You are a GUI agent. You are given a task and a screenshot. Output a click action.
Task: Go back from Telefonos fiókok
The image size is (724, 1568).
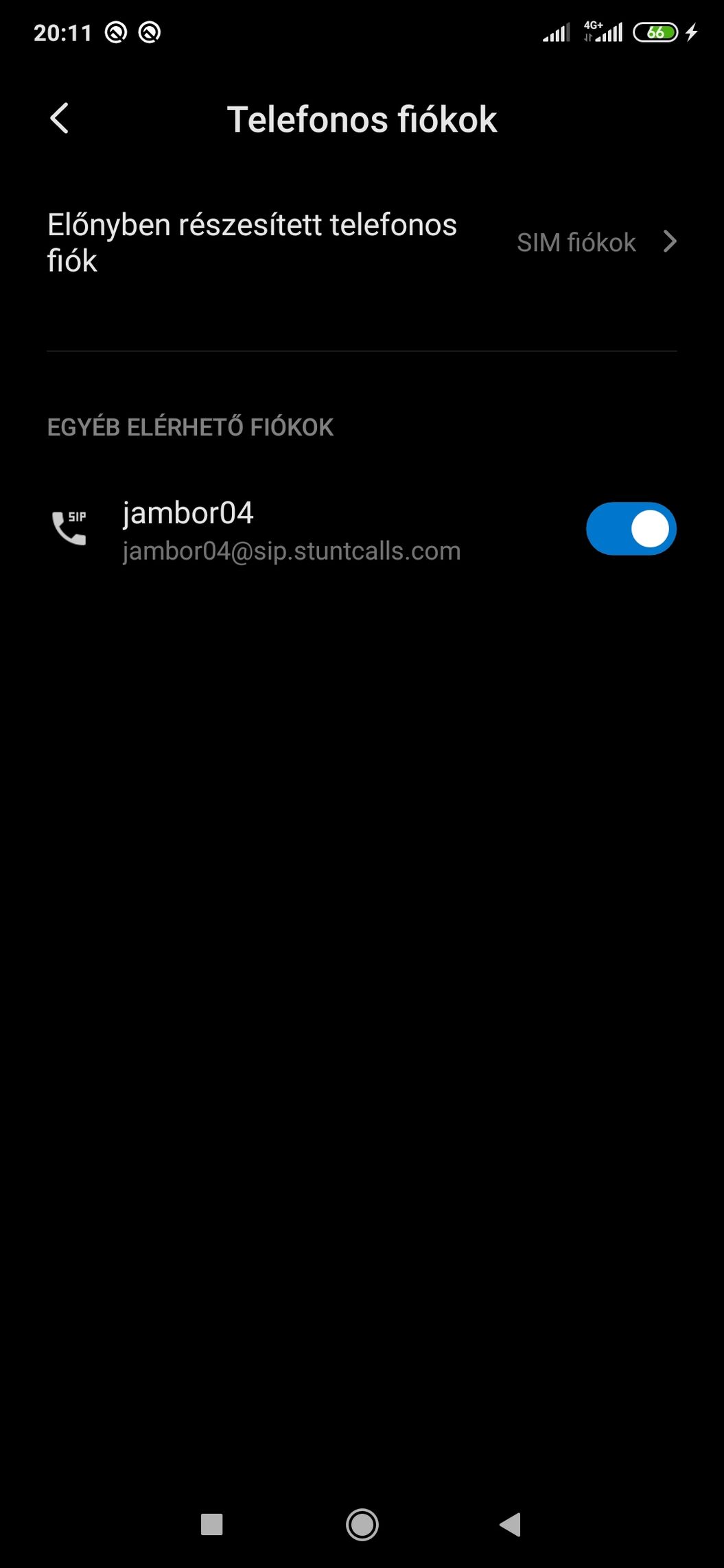click(60, 119)
